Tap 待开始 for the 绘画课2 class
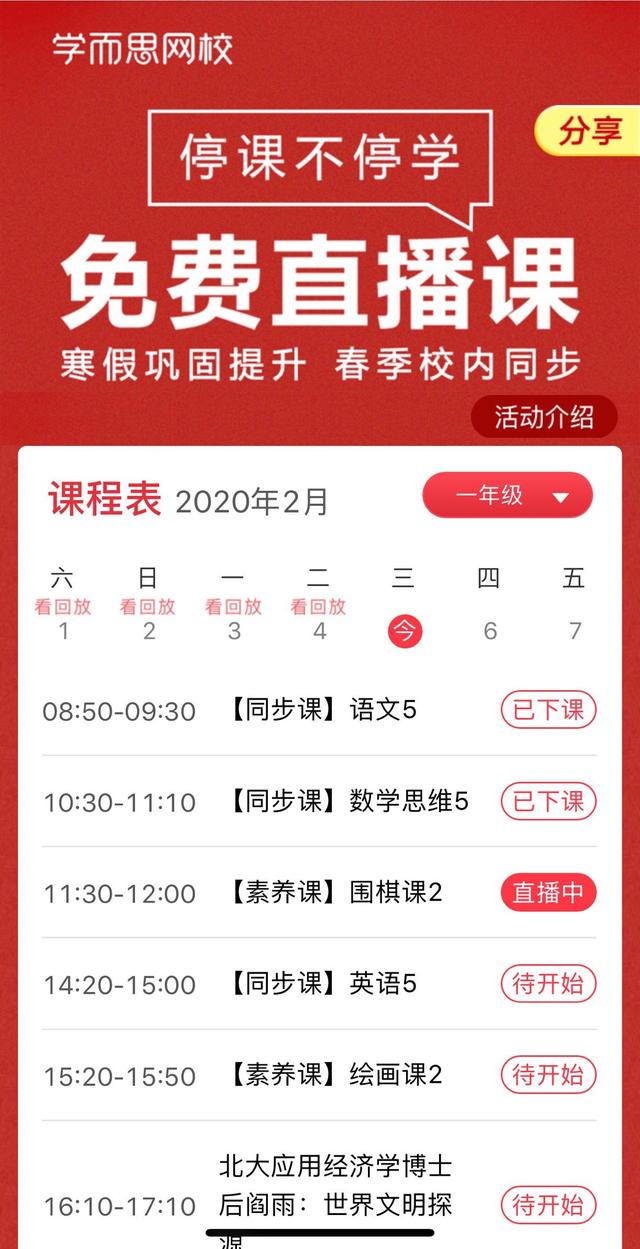Viewport: 640px width, 1249px height. pyautogui.click(x=548, y=1075)
